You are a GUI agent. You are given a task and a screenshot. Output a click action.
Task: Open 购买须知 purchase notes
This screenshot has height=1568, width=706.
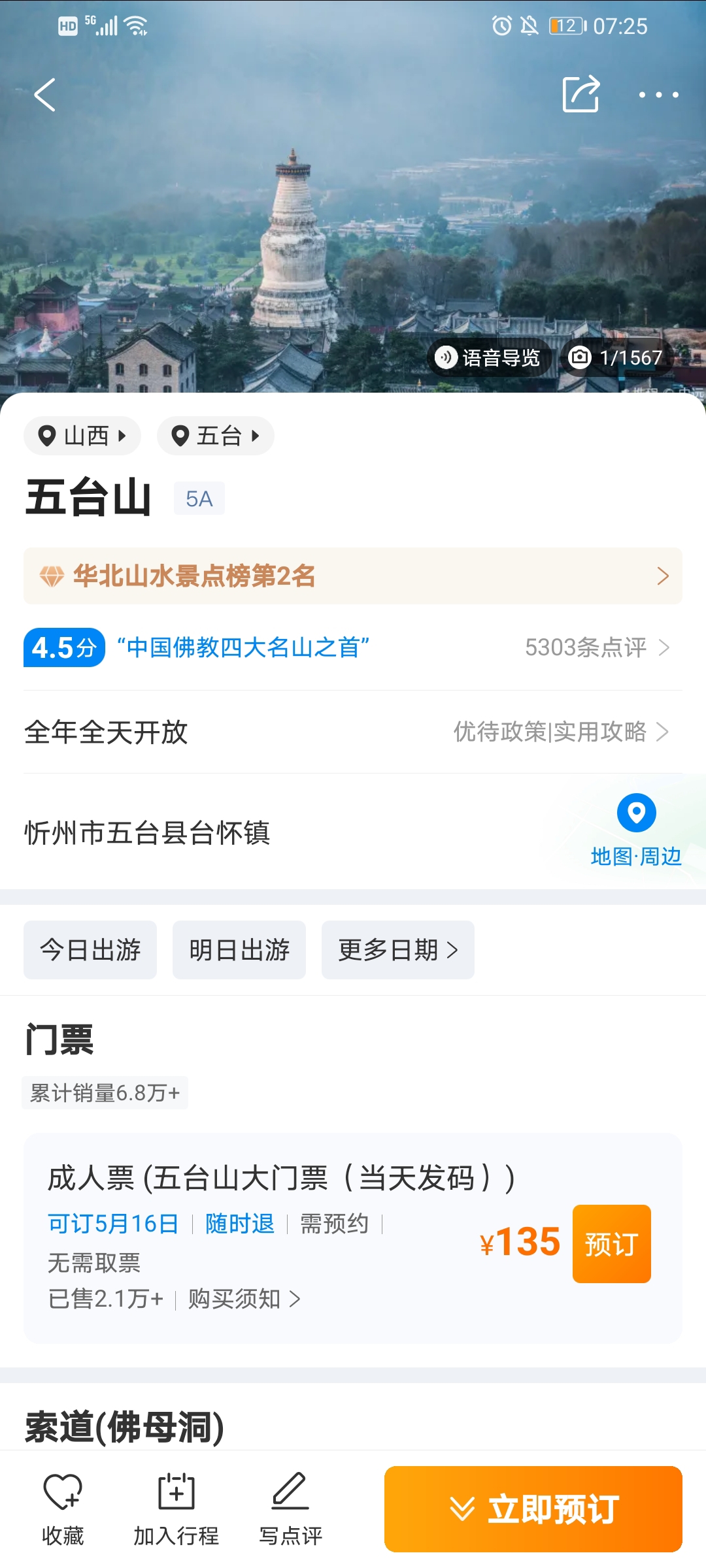[244, 1299]
